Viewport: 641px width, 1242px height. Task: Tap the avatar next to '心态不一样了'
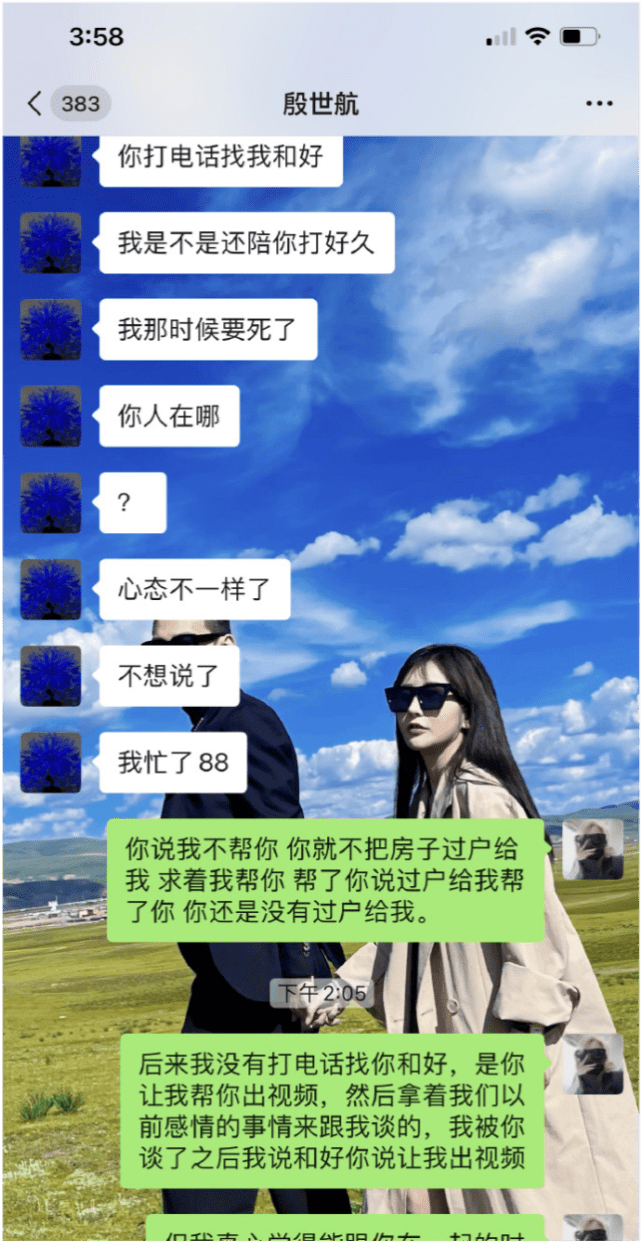point(51,590)
